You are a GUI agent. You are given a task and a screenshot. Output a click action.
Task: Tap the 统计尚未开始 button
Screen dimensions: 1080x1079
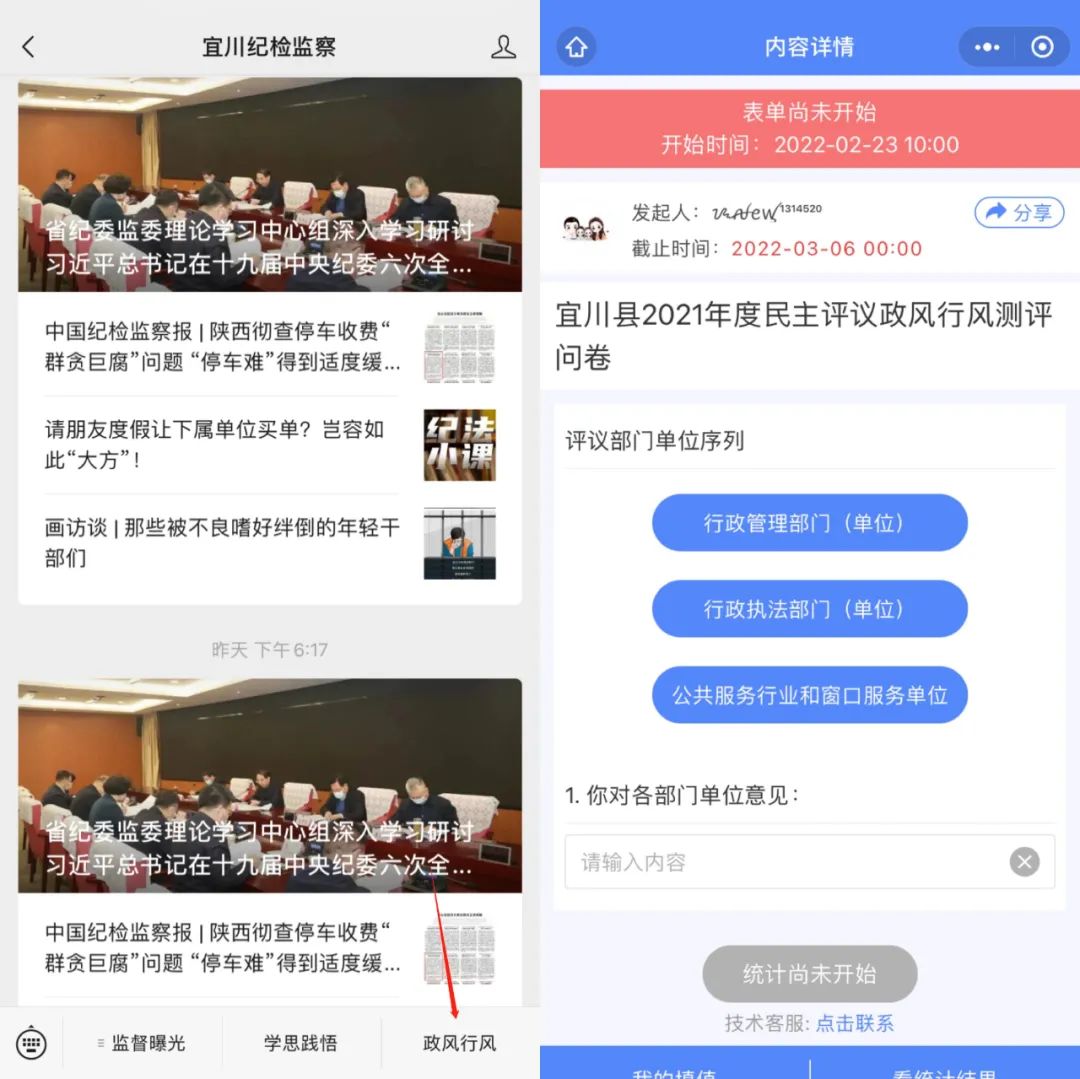pyautogui.click(x=809, y=973)
